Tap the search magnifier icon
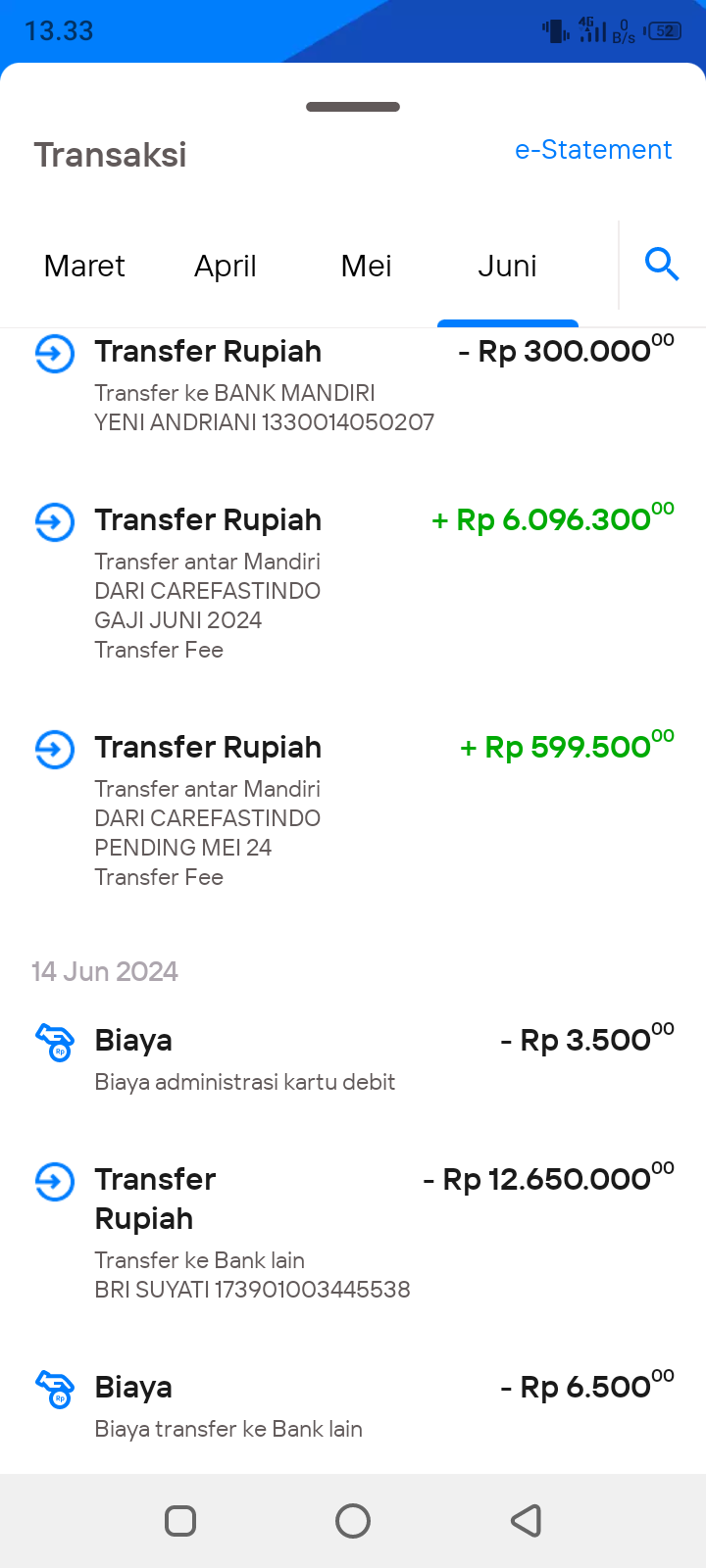706x1568 pixels. (662, 264)
